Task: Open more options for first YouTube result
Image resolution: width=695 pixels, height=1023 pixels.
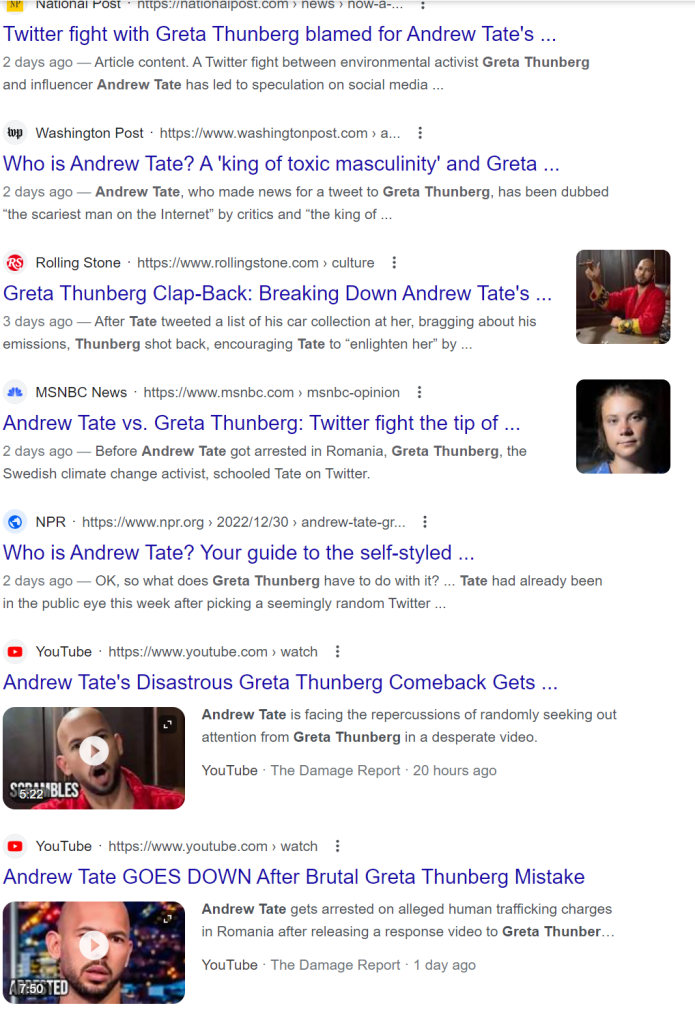Action: [x=337, y=652]
